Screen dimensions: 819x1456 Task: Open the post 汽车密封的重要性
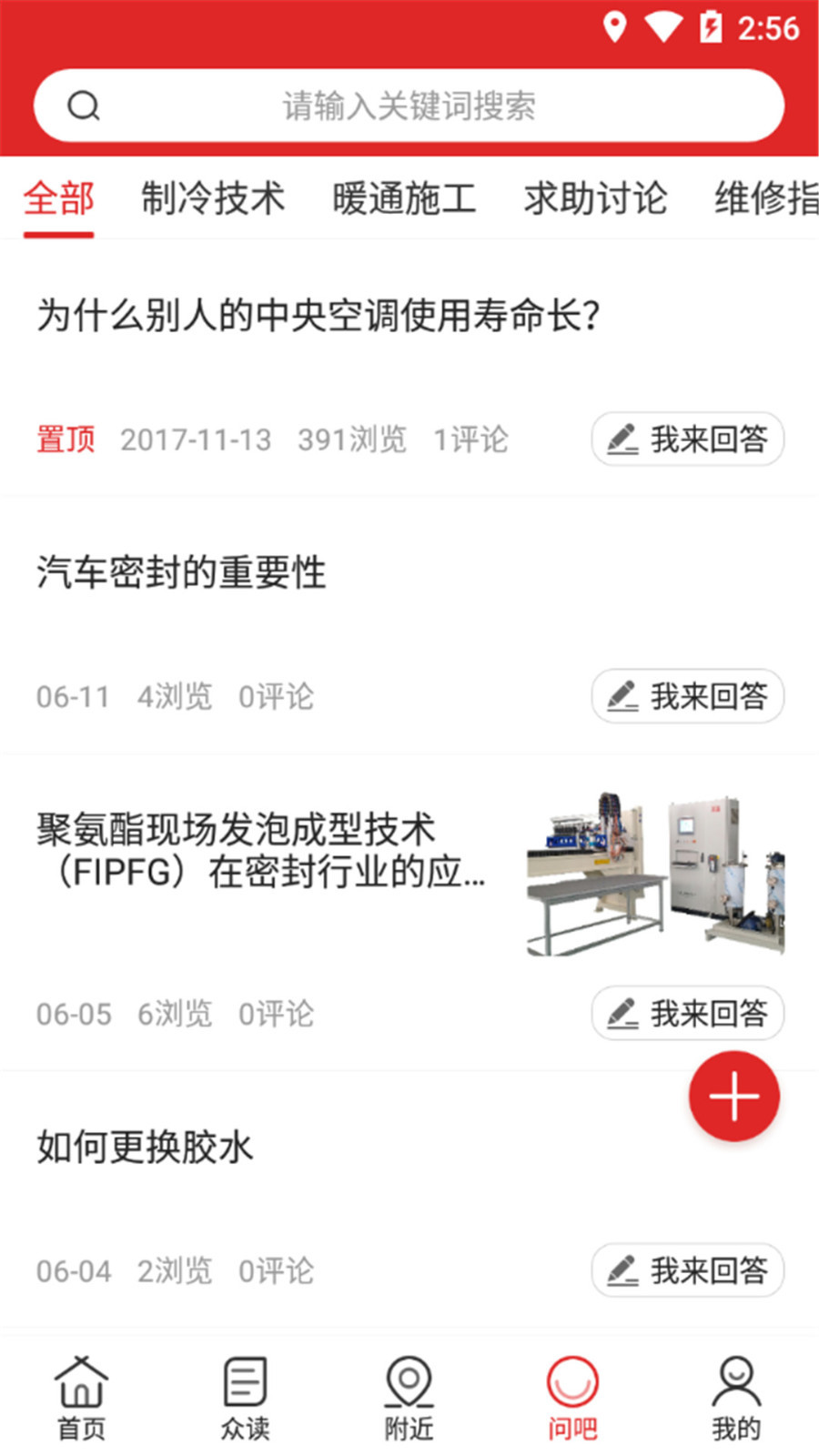pyautogui.click(x=182, y=572)
